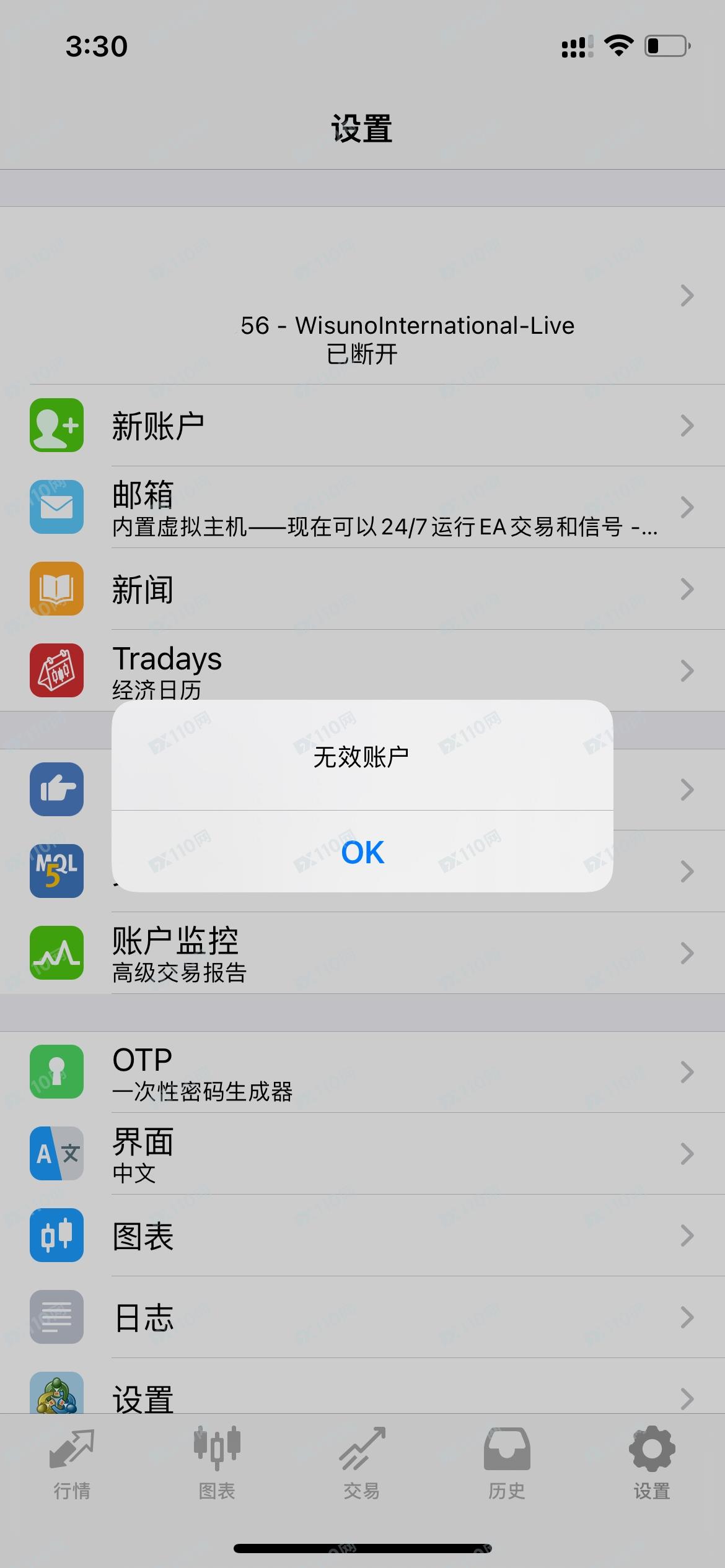The width and height of the screenshot is (725, 1568).
Task: Dismiss the invalid account alert with OK
Action: click(362, 852)
